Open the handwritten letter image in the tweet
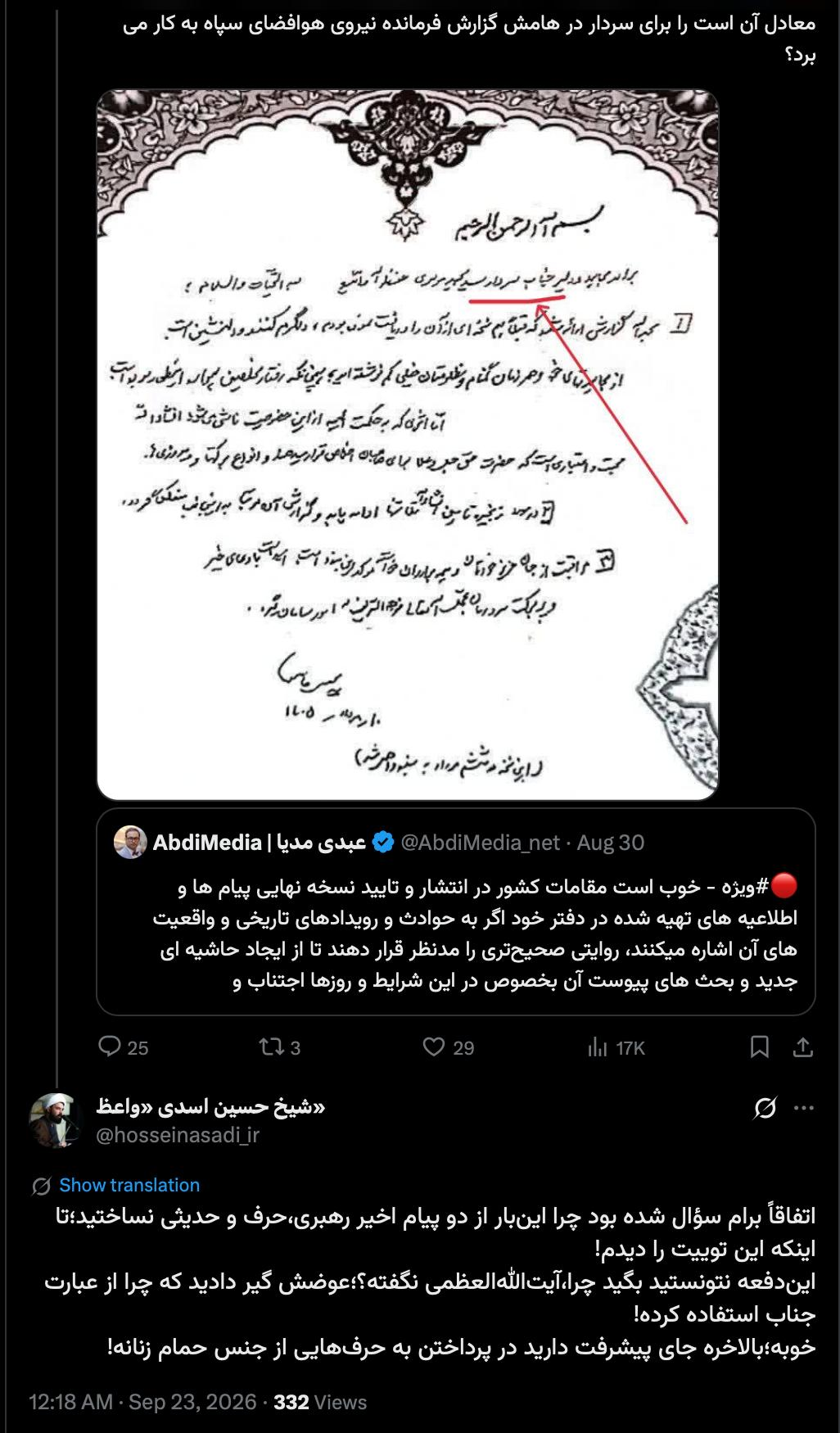 (408, 444)
